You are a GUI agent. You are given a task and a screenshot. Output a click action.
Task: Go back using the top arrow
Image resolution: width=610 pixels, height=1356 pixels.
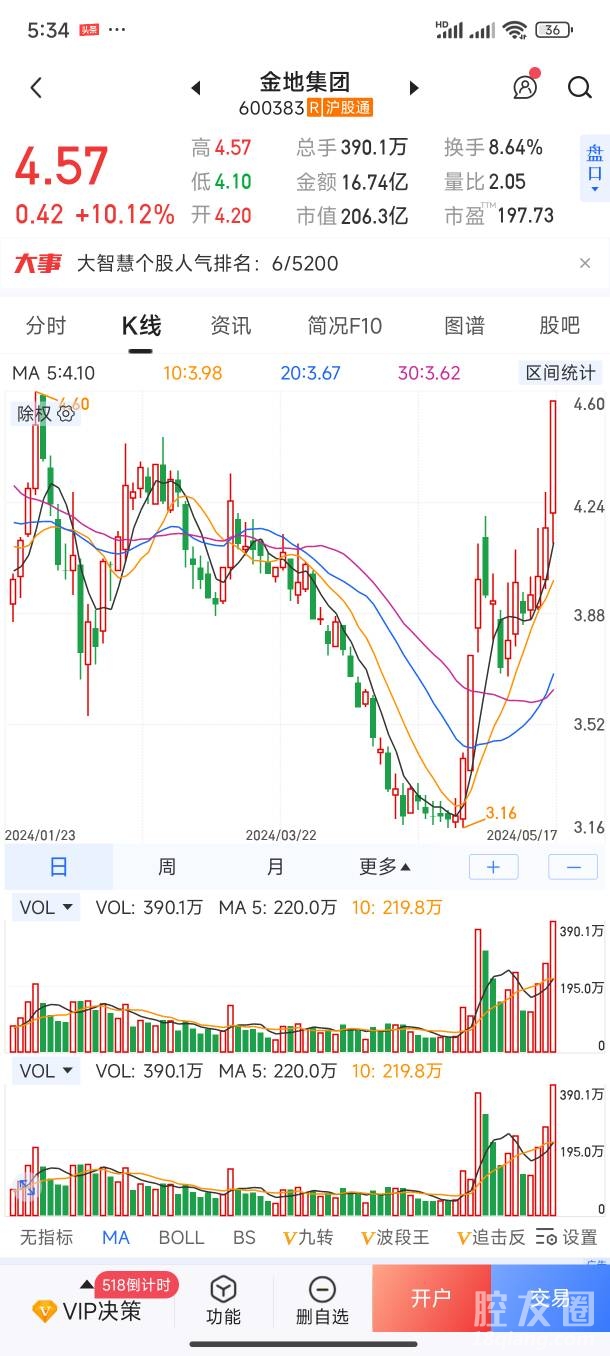click(37, 88)
